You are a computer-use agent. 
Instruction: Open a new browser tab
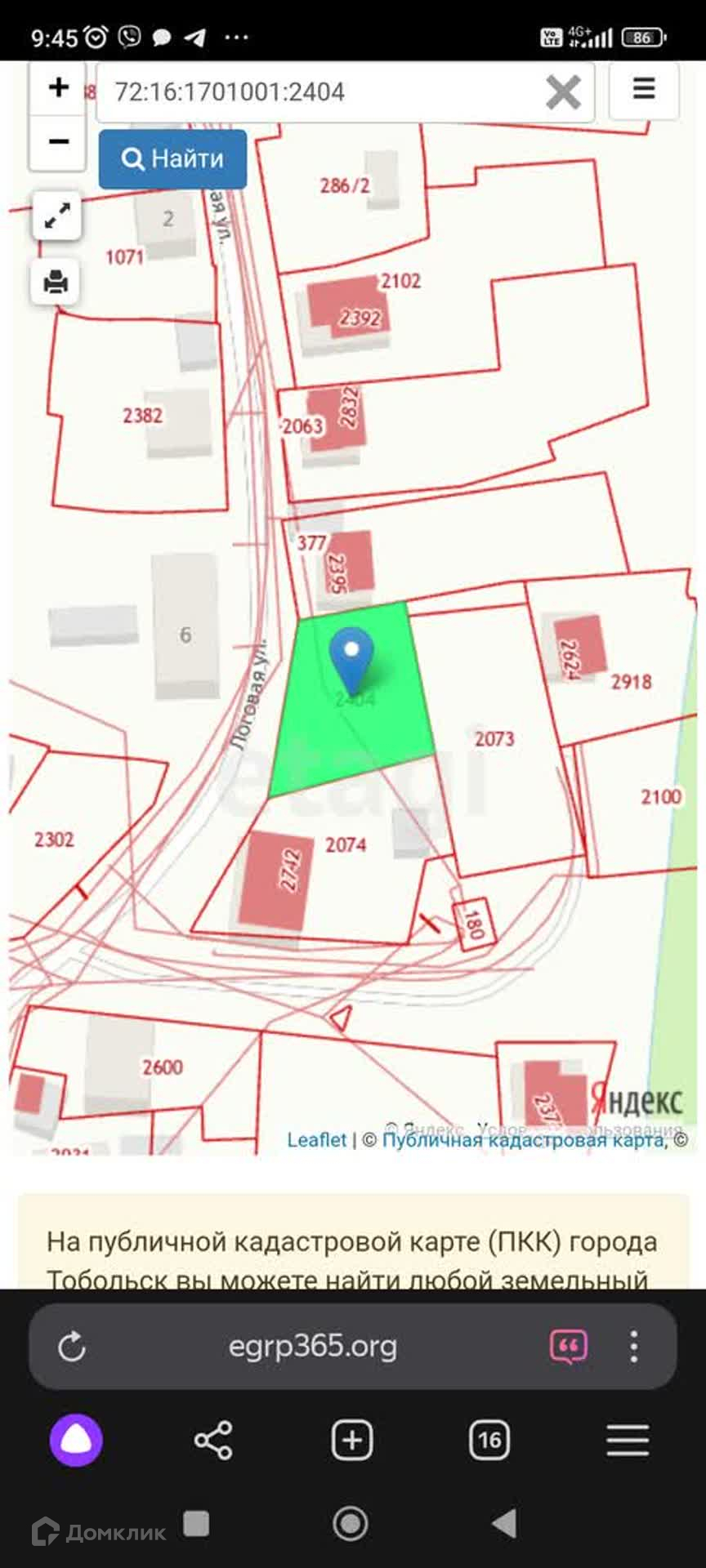(x=352, y=1441)
